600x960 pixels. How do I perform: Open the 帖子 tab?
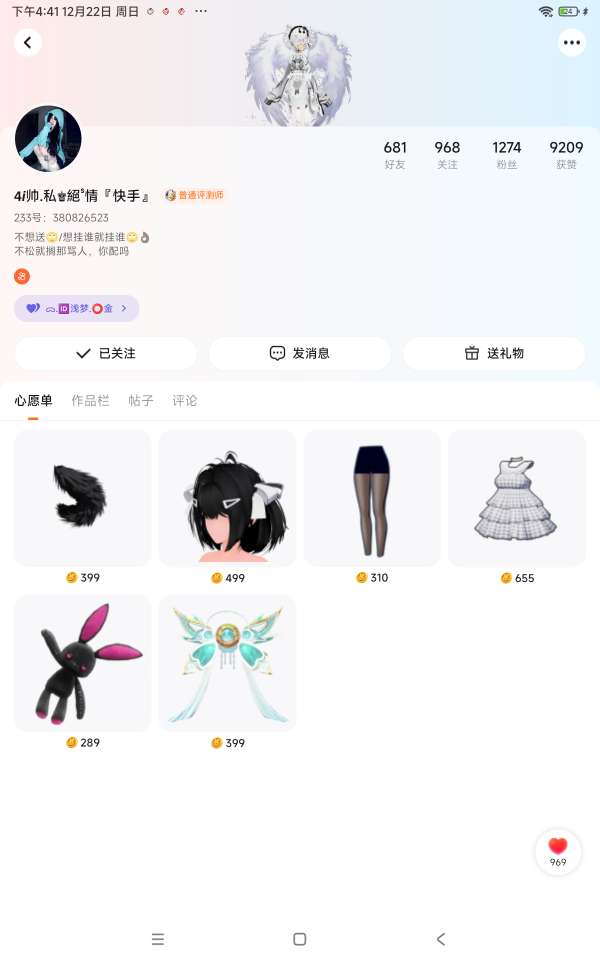click(x=141, y=401)
